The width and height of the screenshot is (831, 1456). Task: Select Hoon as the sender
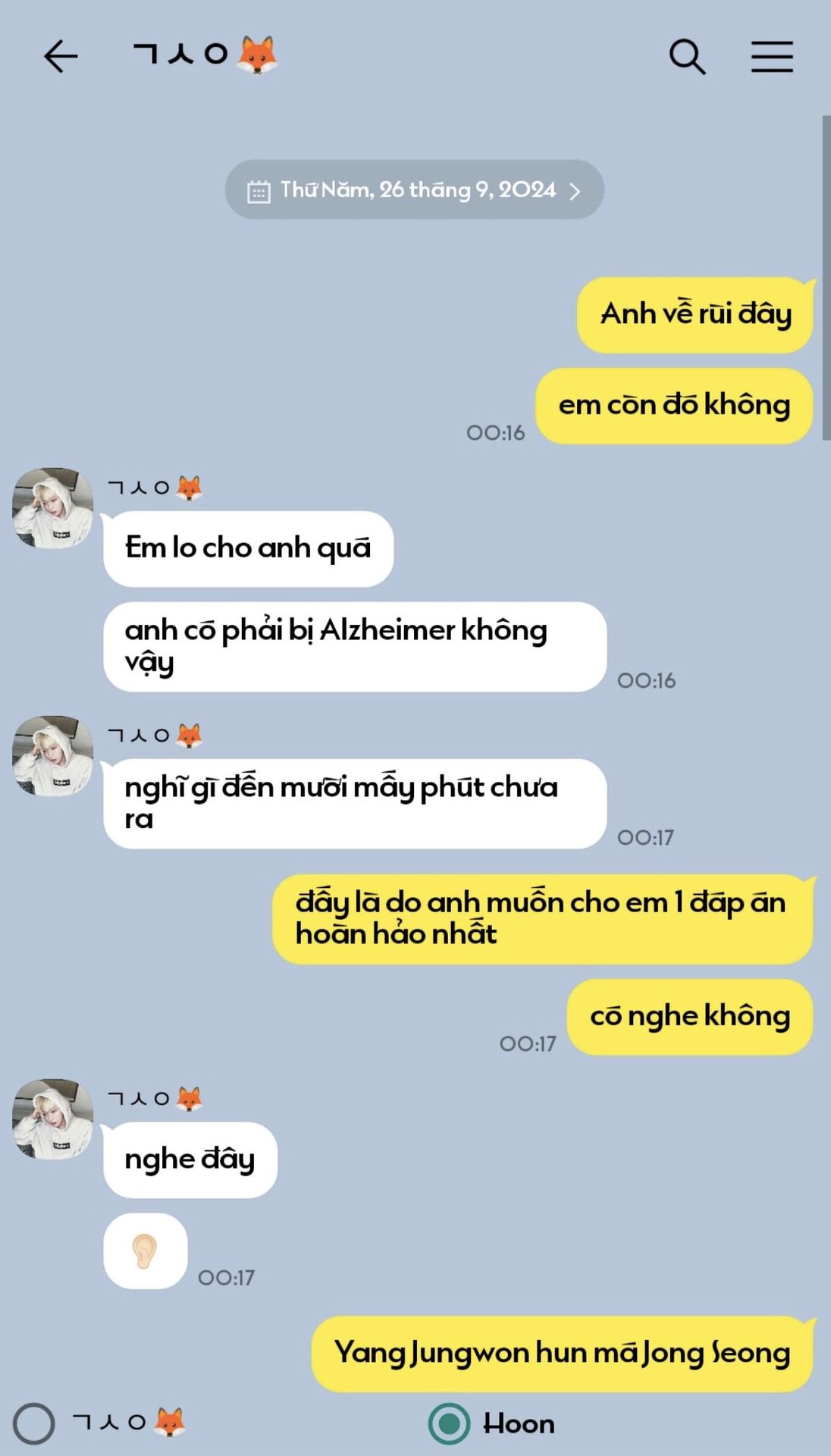pos(450,1423)
